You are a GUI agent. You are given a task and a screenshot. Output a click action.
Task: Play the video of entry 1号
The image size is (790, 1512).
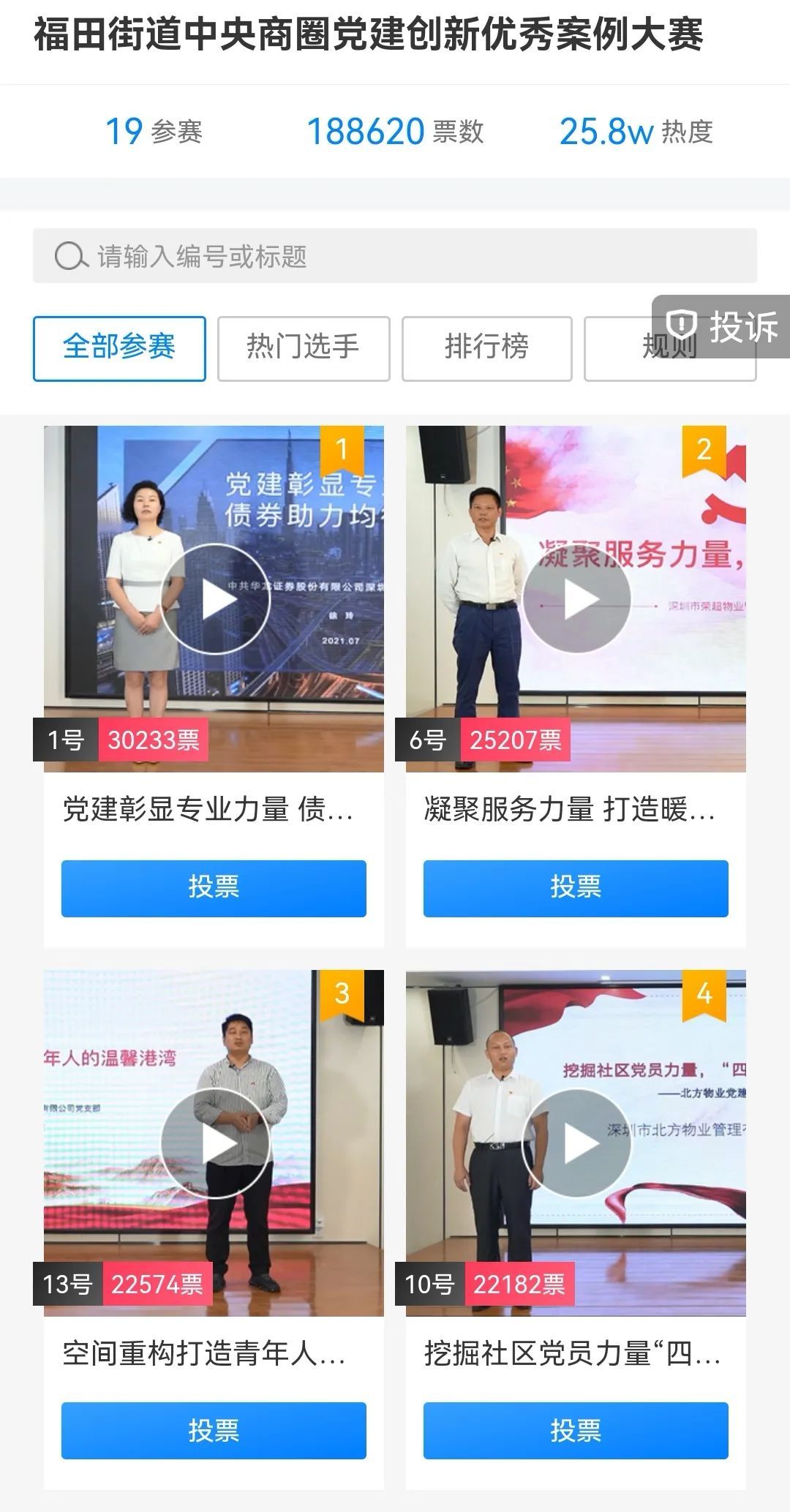[215, 599]
